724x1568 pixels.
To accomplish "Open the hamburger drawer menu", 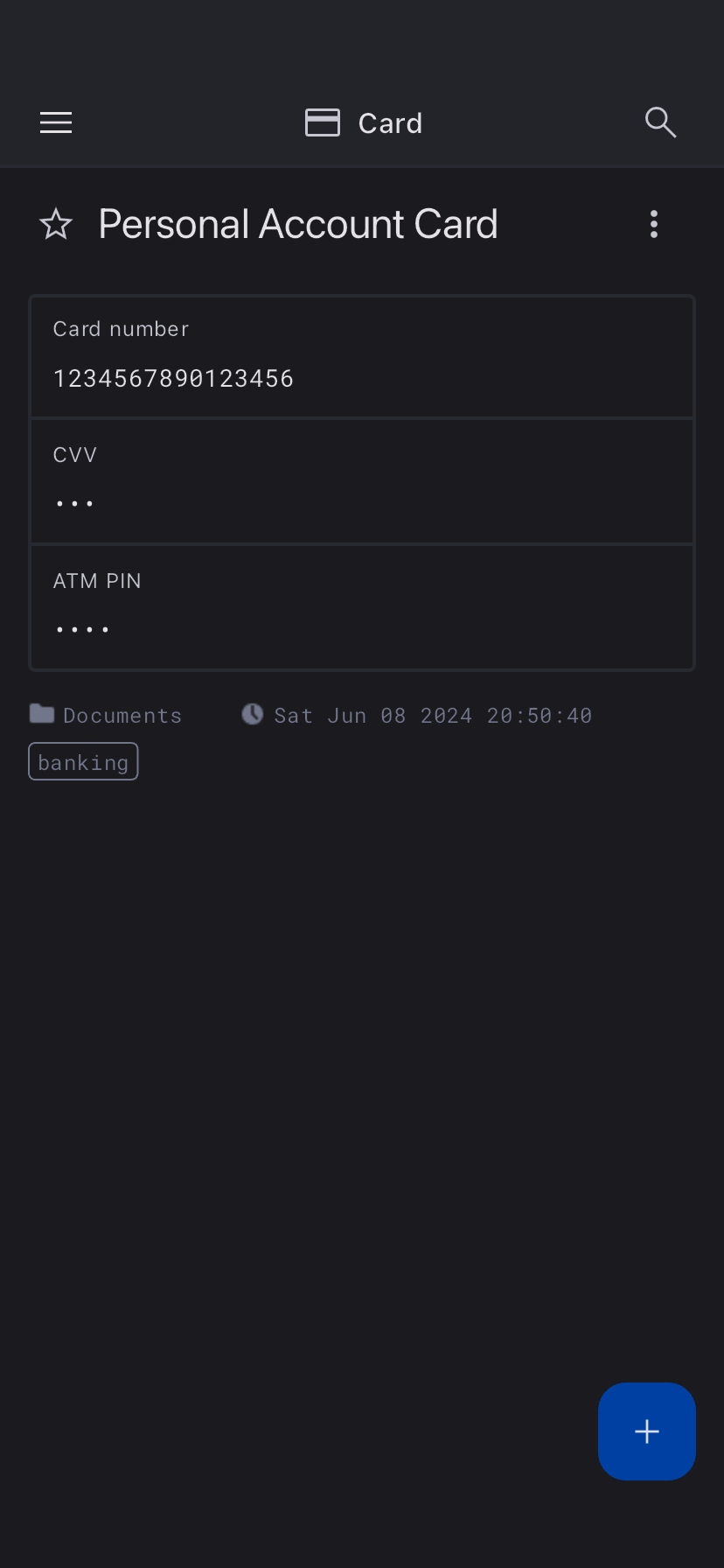I will (56, 122).
